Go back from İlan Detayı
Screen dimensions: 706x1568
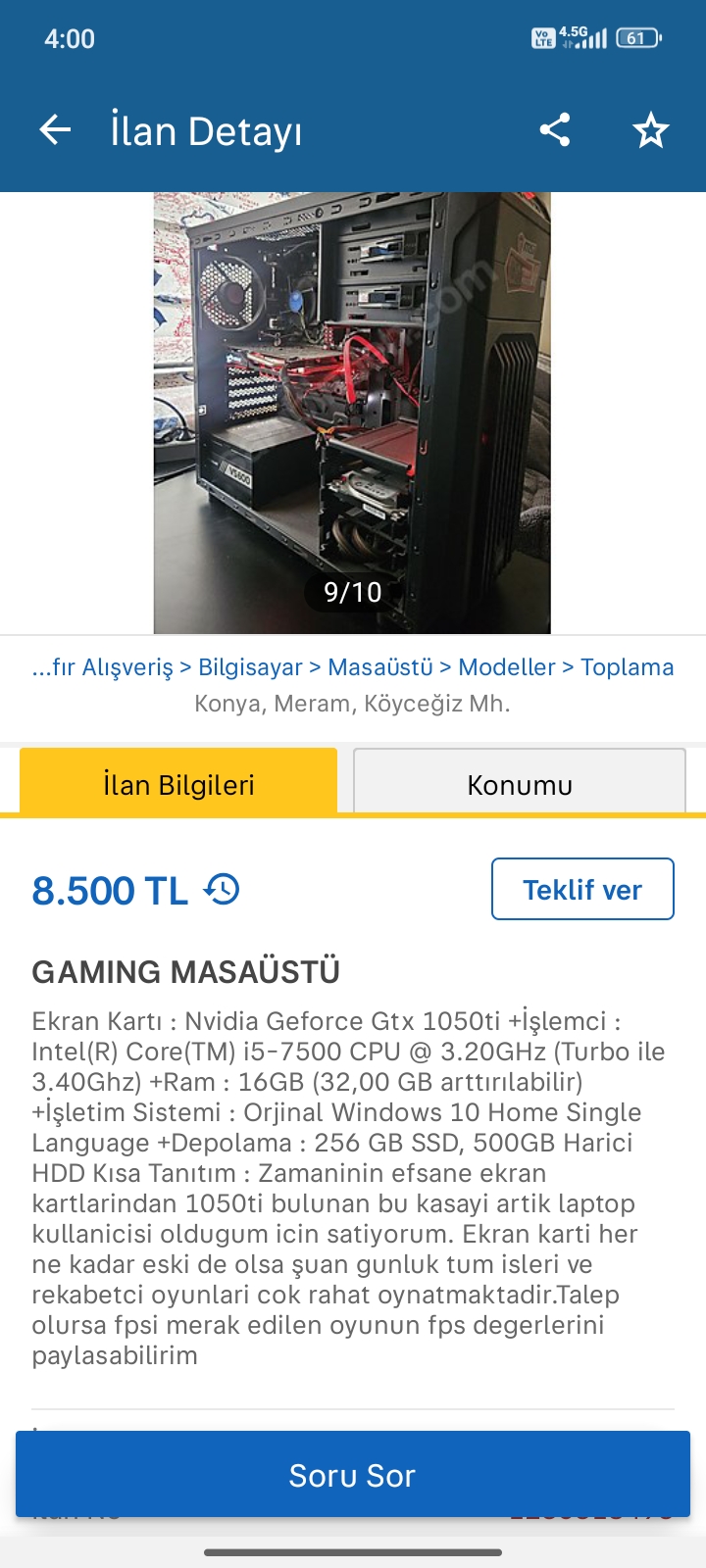[x=56, y=129]
